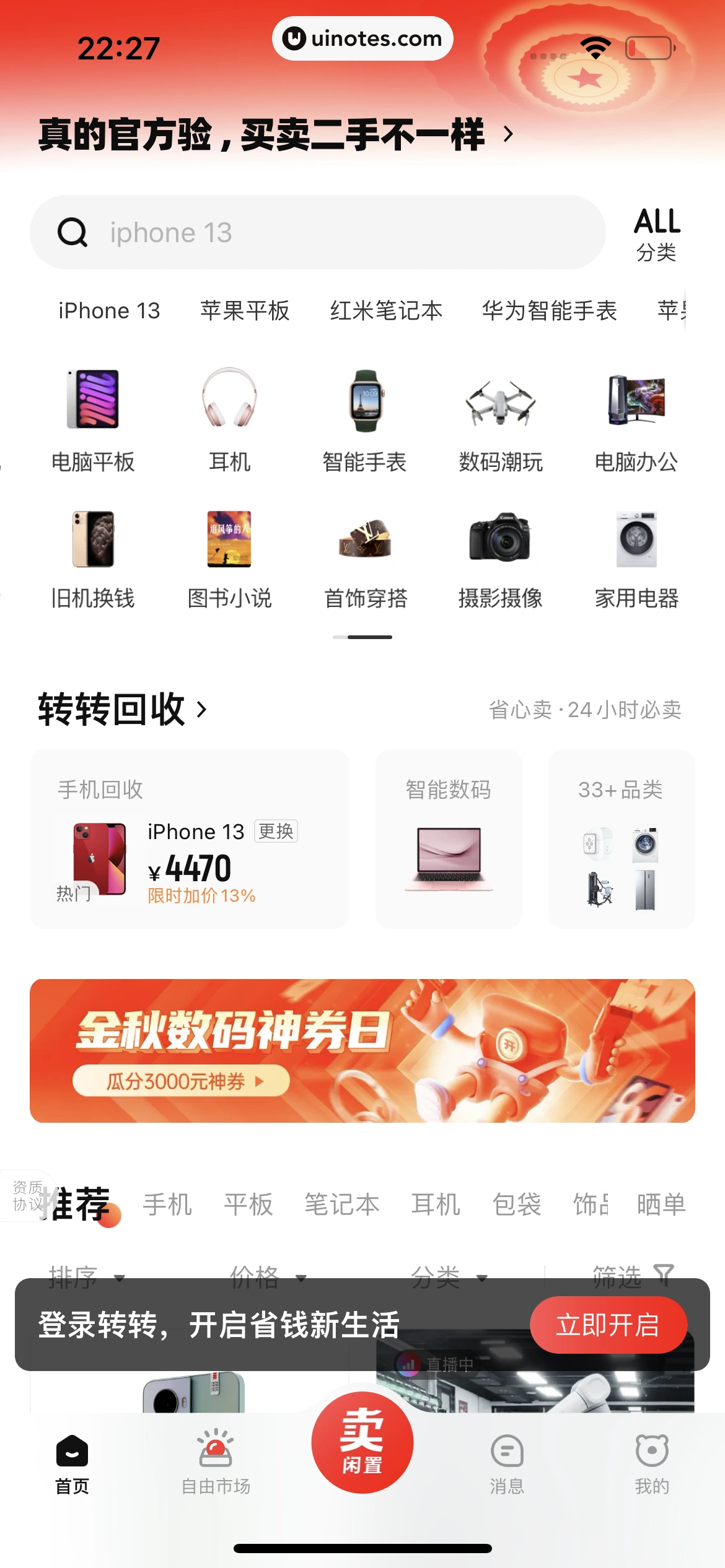This screenshot has width=725, height=1568.
Task: Click the category grid page indicator
Action: click(362, 636)
